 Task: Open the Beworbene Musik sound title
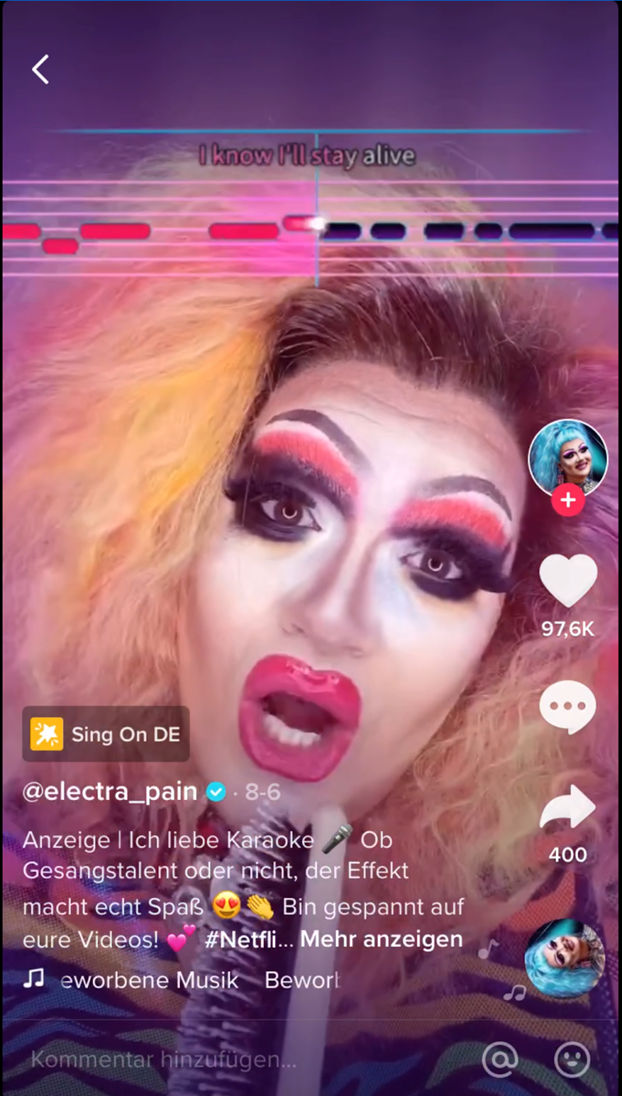tap(150, 980)
